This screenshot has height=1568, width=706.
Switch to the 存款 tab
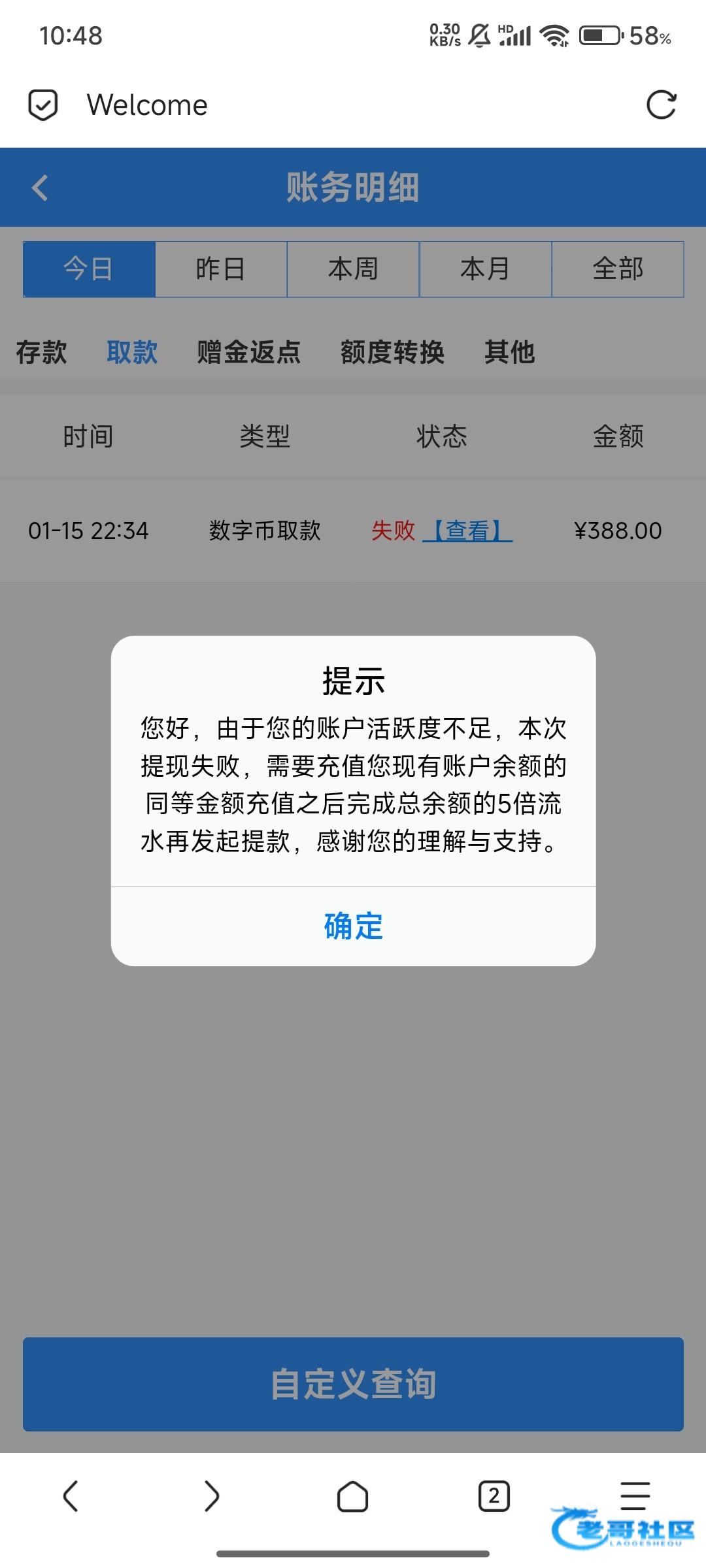[41, 352]
